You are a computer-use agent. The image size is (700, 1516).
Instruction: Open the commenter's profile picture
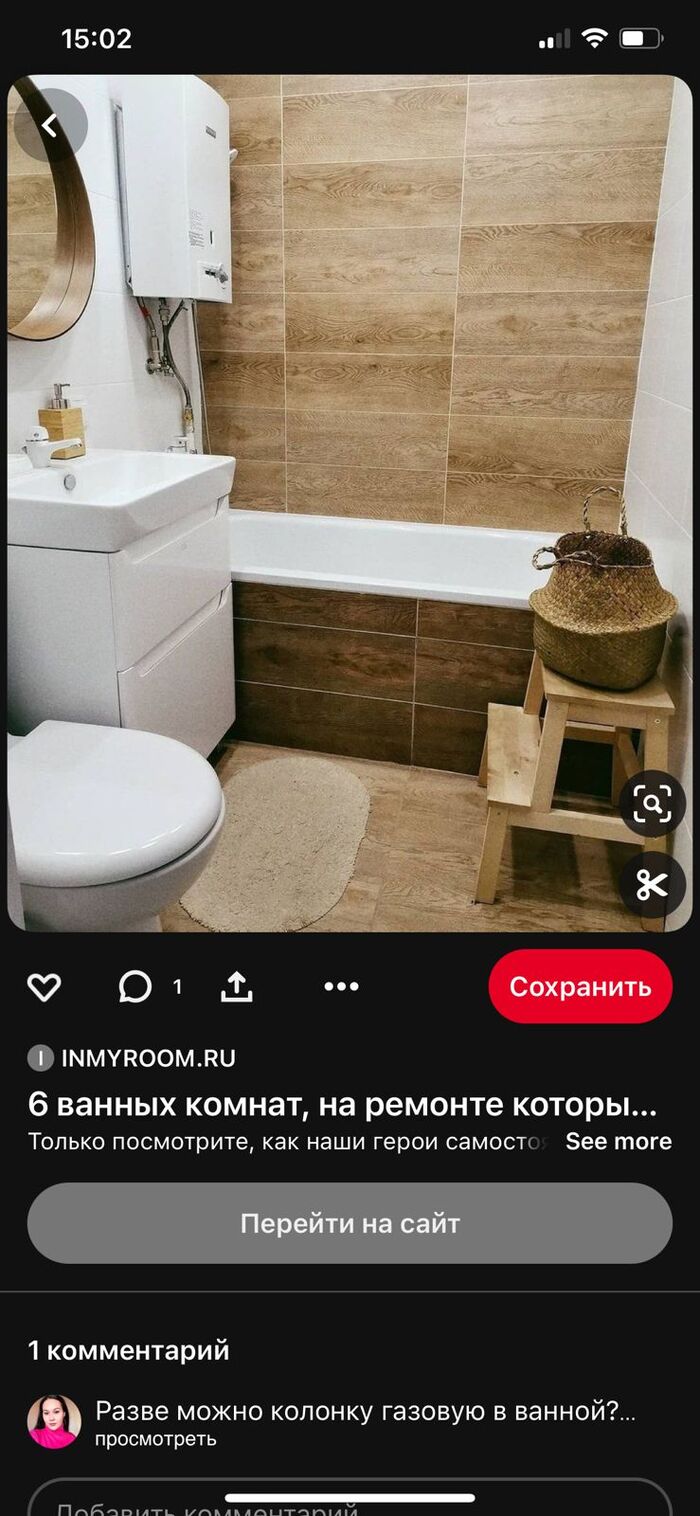[x=54, y=1421]
